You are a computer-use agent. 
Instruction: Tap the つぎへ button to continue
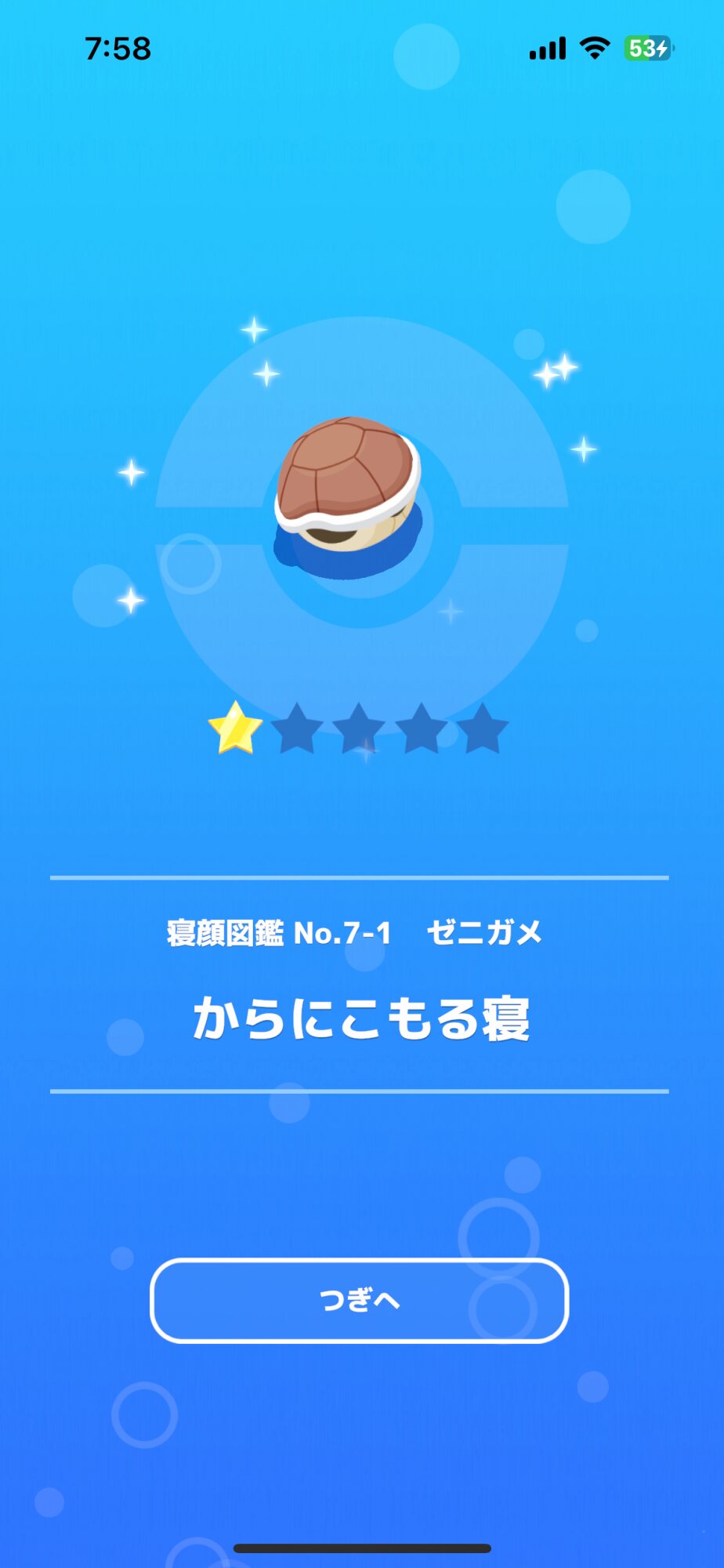point(360,1301)
